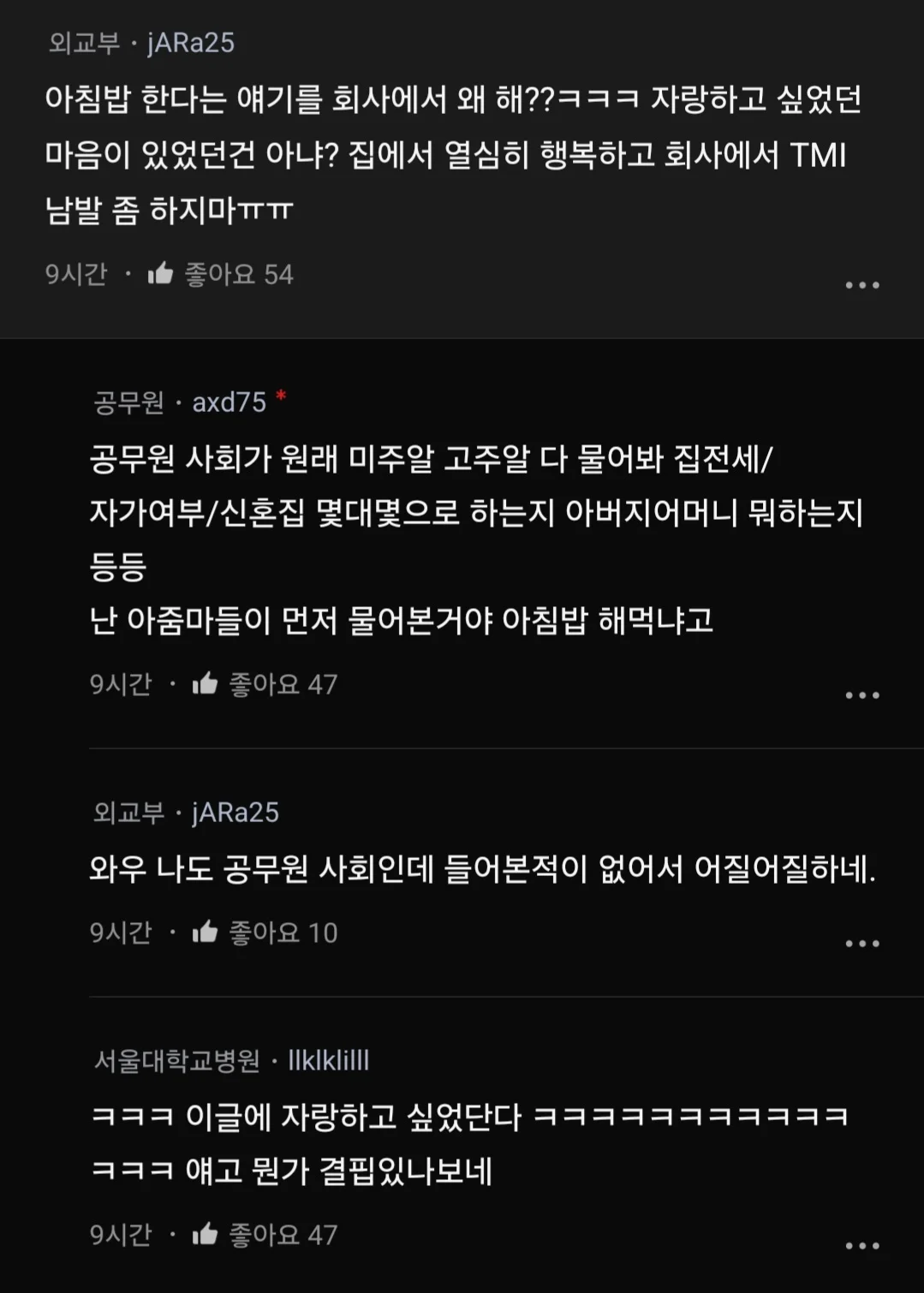
Task: Like jARa25's reply with 10 likes
Action: pyautogui.click(x=206, y=932)
